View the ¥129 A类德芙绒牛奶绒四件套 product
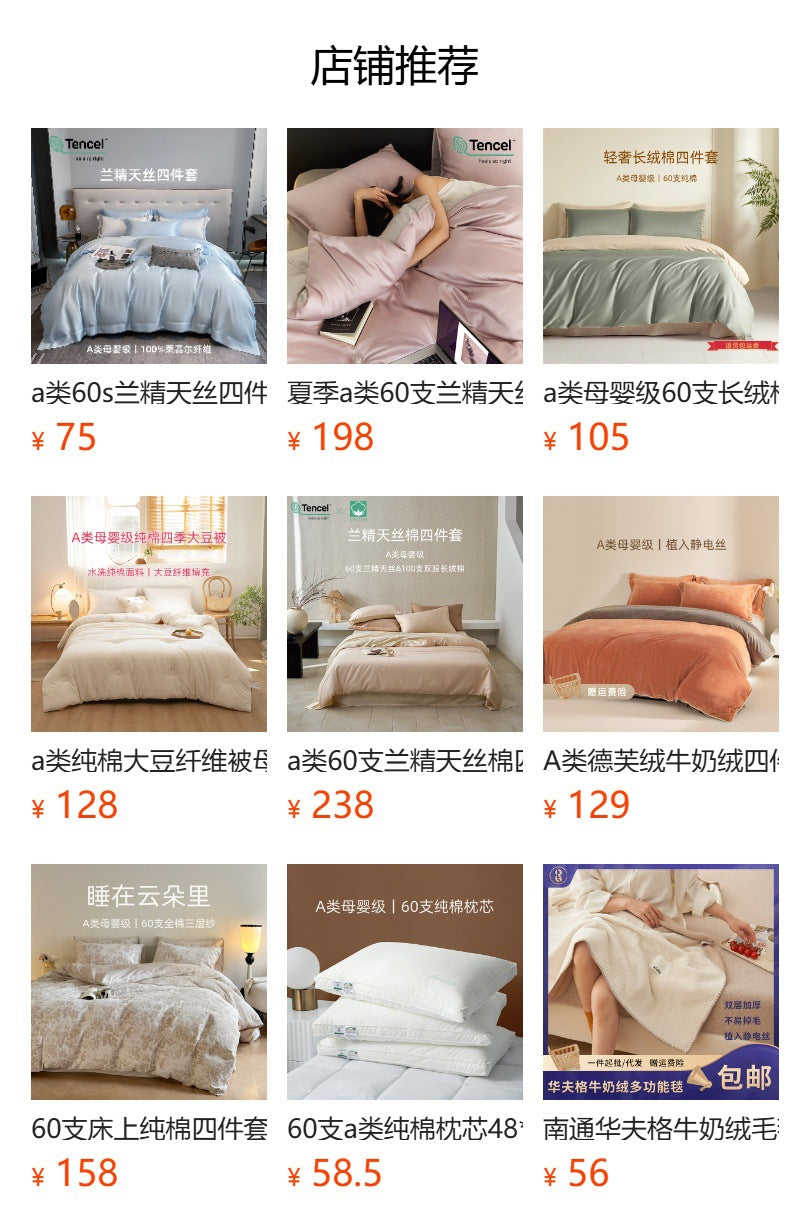This screenshot has width=790, height=1232. pos(661,614)
